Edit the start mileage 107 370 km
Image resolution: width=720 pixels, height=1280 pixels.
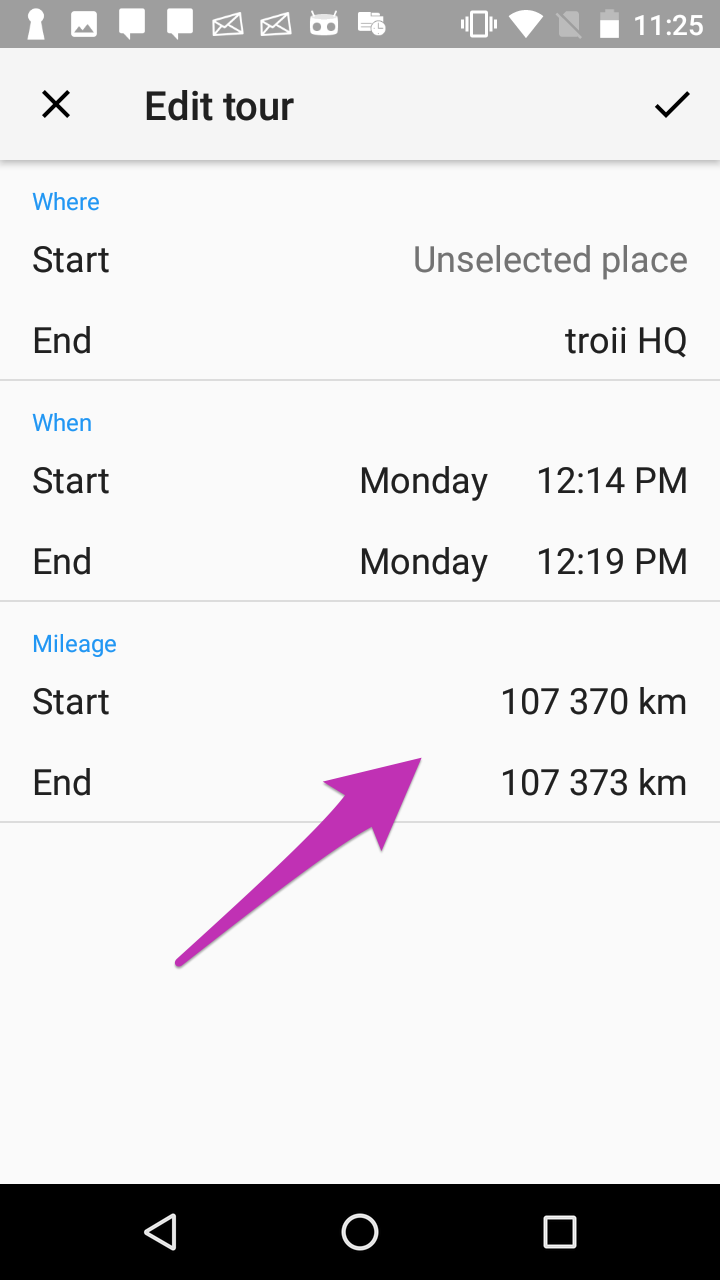click(593, 702)
